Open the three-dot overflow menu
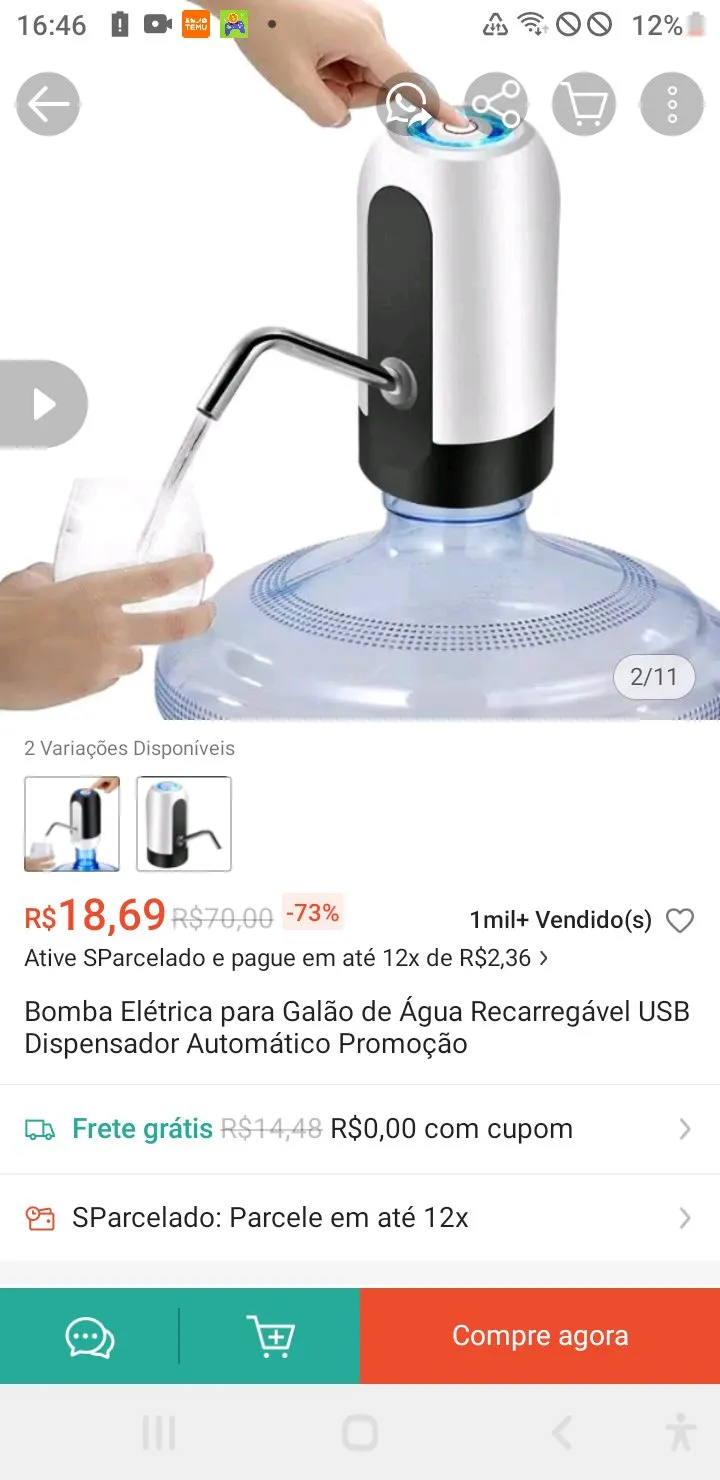720x1480 pixels. (672, 104)
